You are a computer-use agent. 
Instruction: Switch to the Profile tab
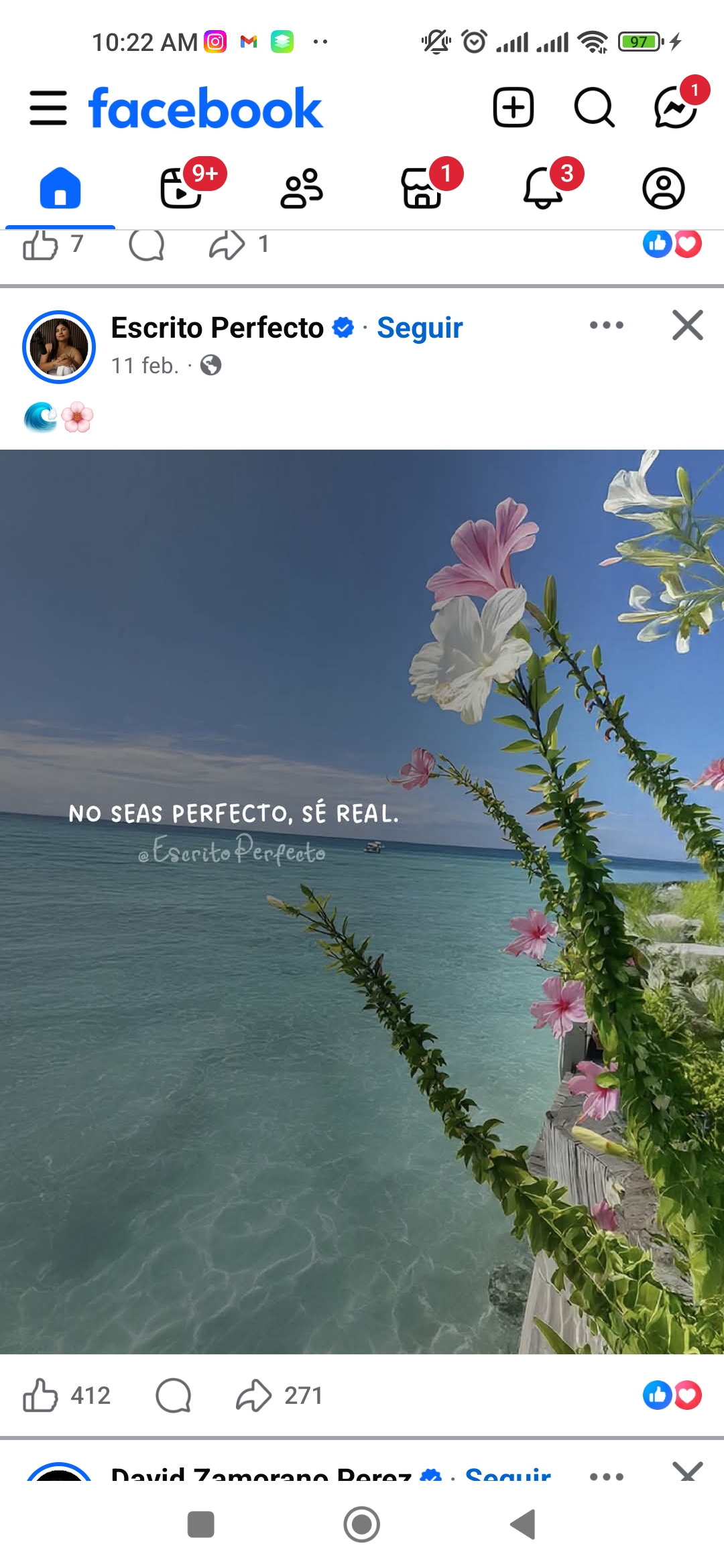click(664, 188)
